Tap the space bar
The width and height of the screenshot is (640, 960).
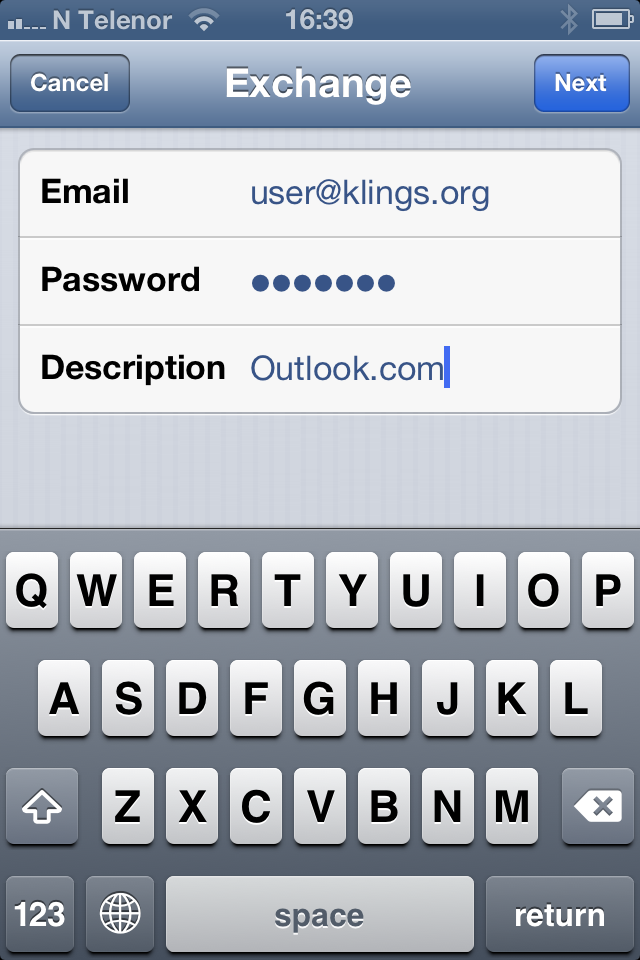(319, 915)
